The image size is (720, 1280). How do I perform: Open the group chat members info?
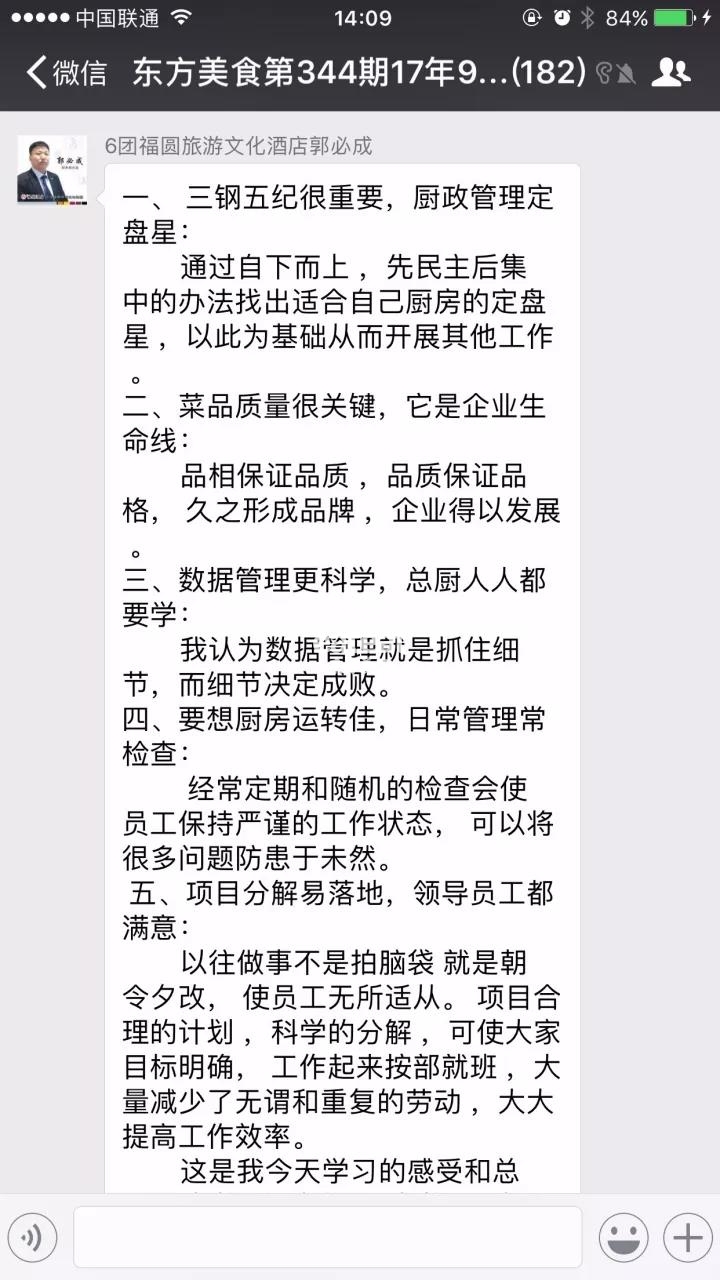[x=671, y=72]
